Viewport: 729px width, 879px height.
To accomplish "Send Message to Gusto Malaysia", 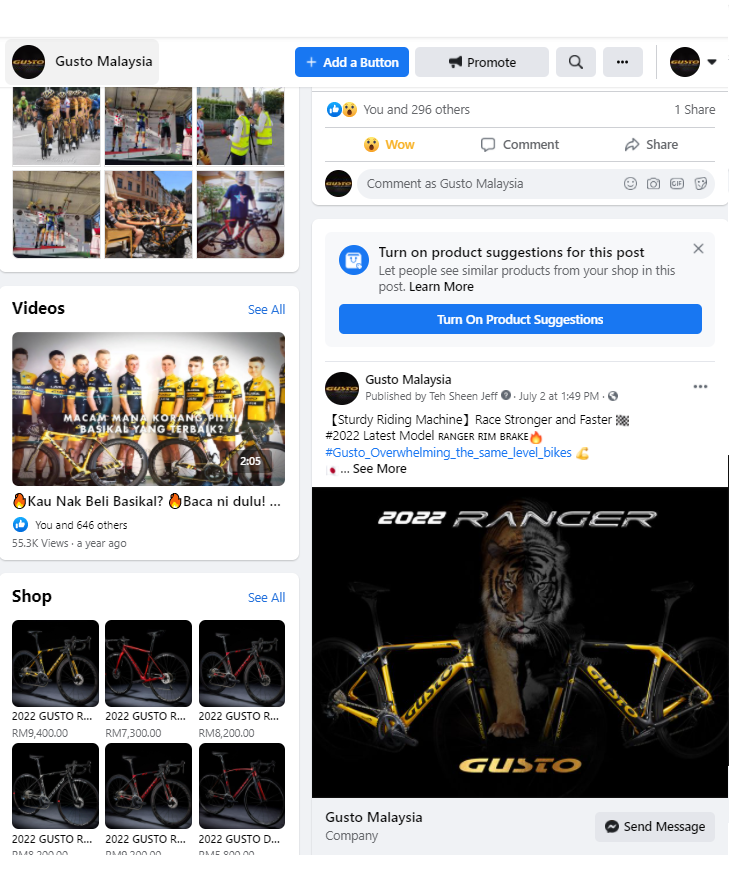I will click(655, 827).
